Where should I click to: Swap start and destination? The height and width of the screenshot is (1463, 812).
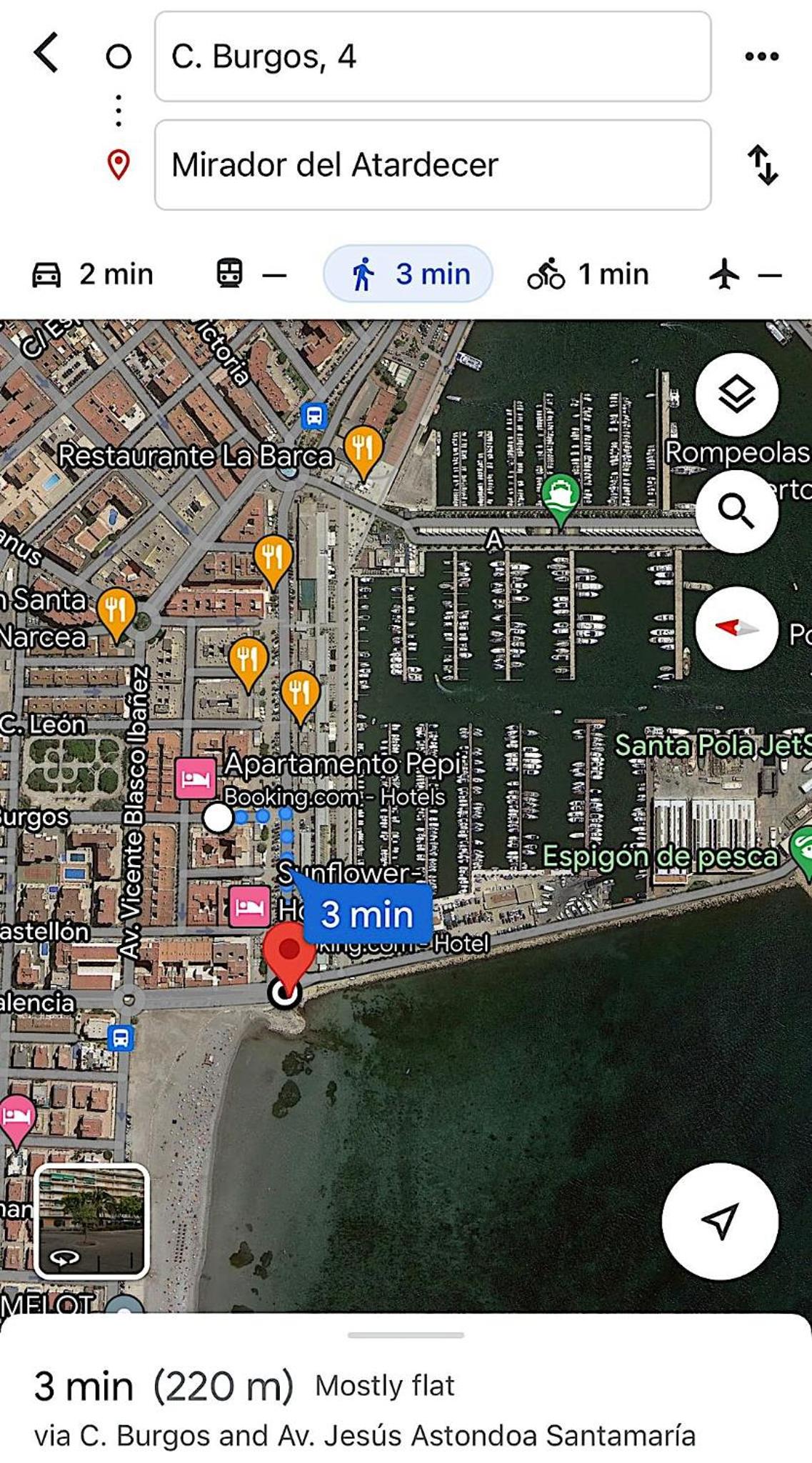pyautogui.click(x=762, y=165)
